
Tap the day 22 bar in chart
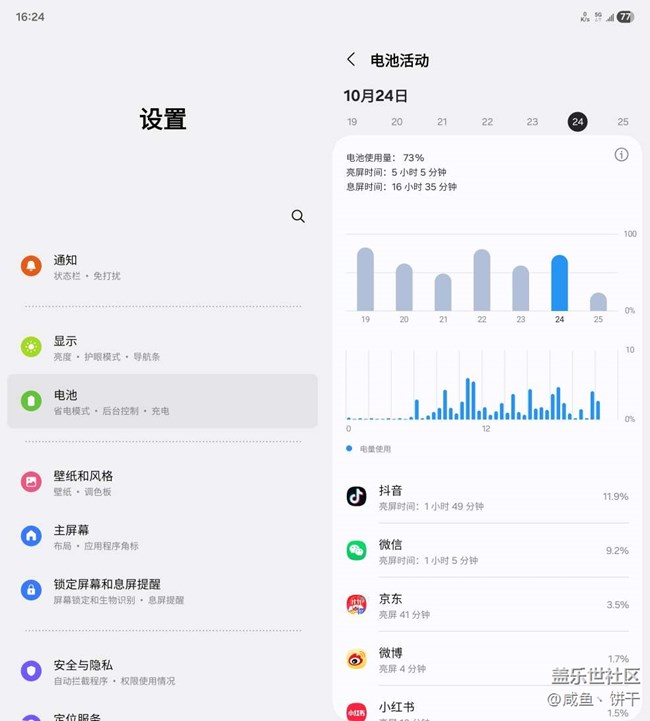pyautogui.click(x=482, y=280)
